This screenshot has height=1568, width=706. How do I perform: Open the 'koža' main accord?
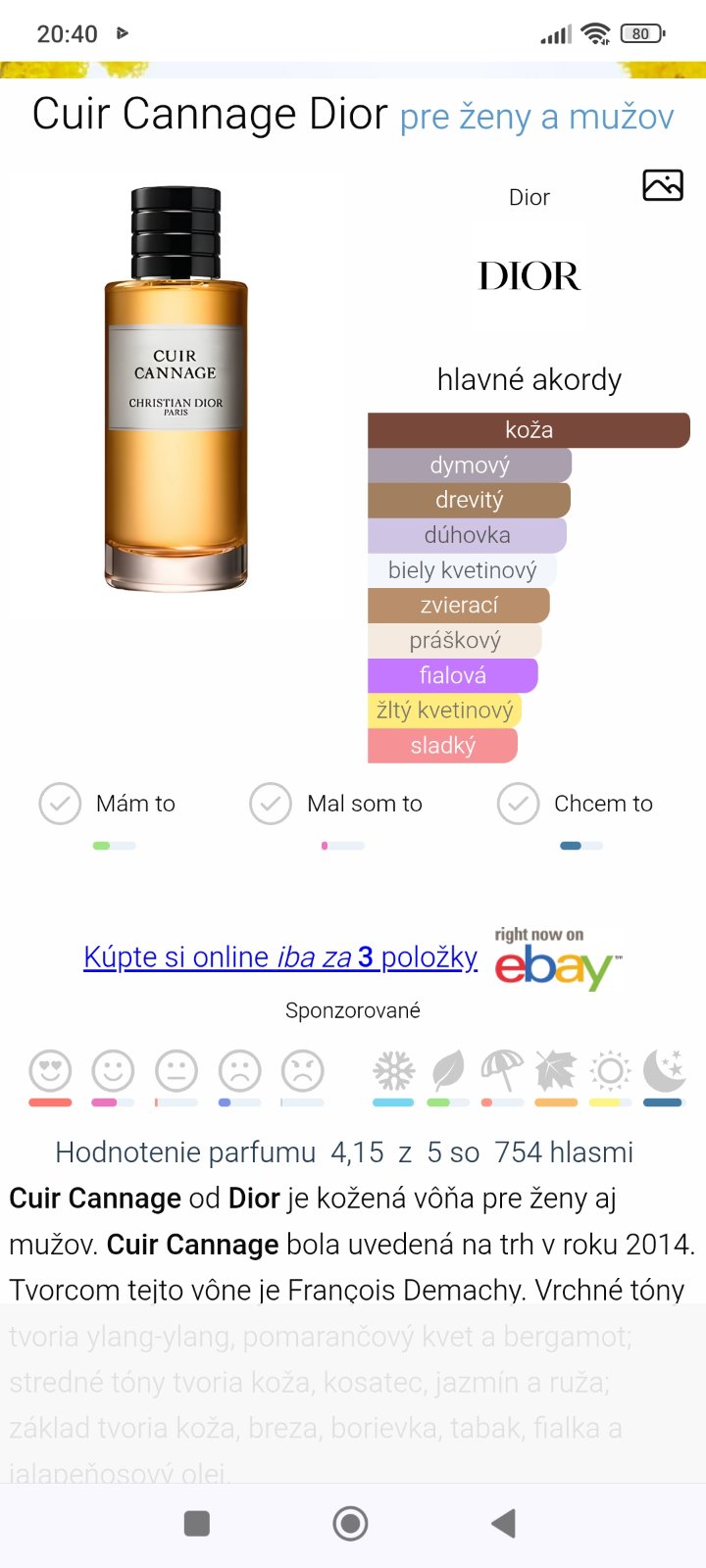[529, 430]
